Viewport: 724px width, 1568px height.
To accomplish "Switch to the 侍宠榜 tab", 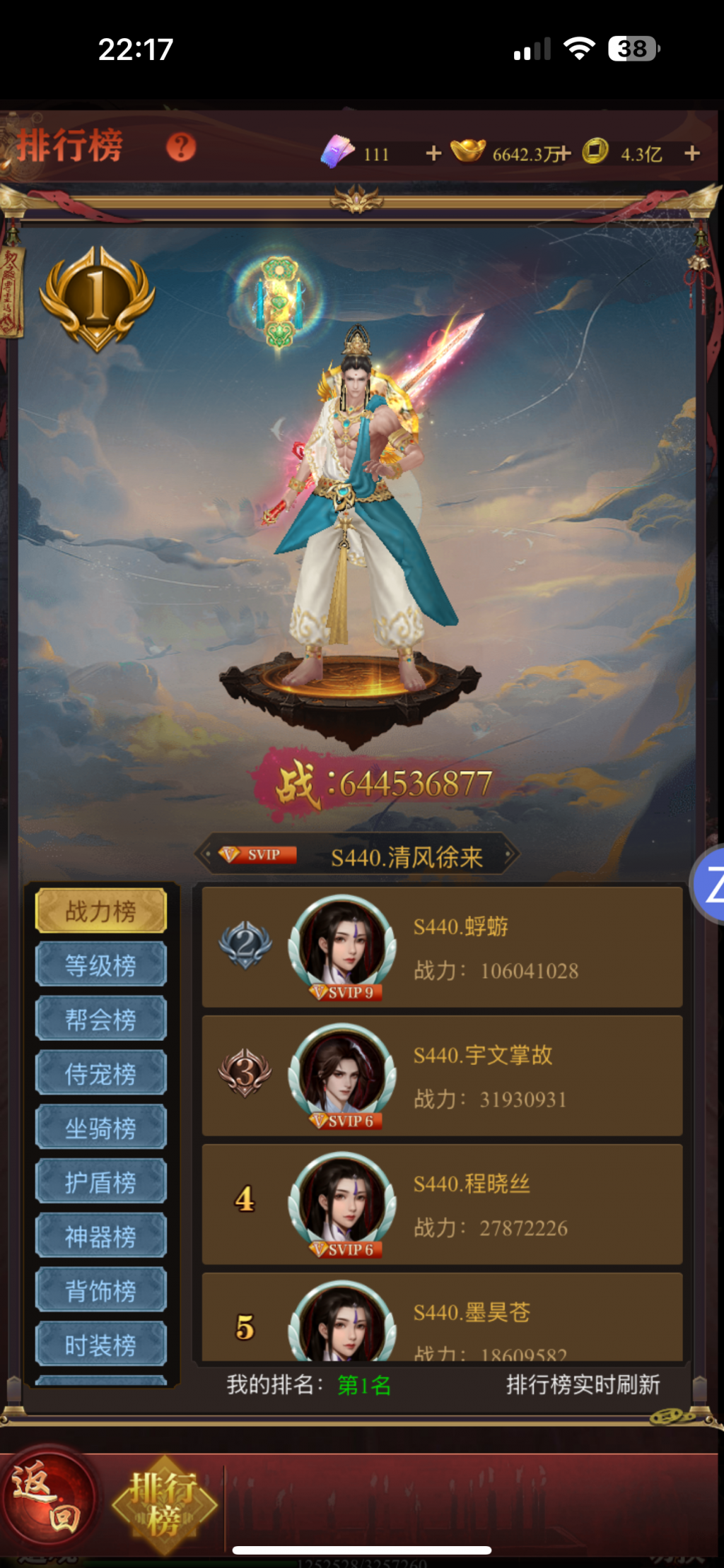I will [100, 1073].
